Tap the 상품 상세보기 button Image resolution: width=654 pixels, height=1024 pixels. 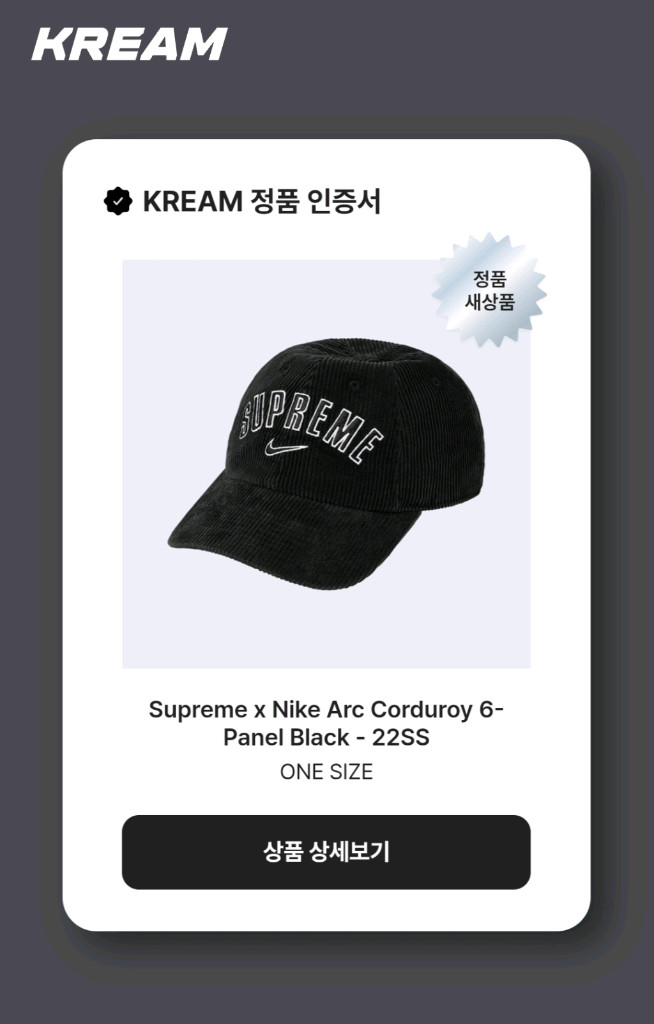[x=326, y=852]
